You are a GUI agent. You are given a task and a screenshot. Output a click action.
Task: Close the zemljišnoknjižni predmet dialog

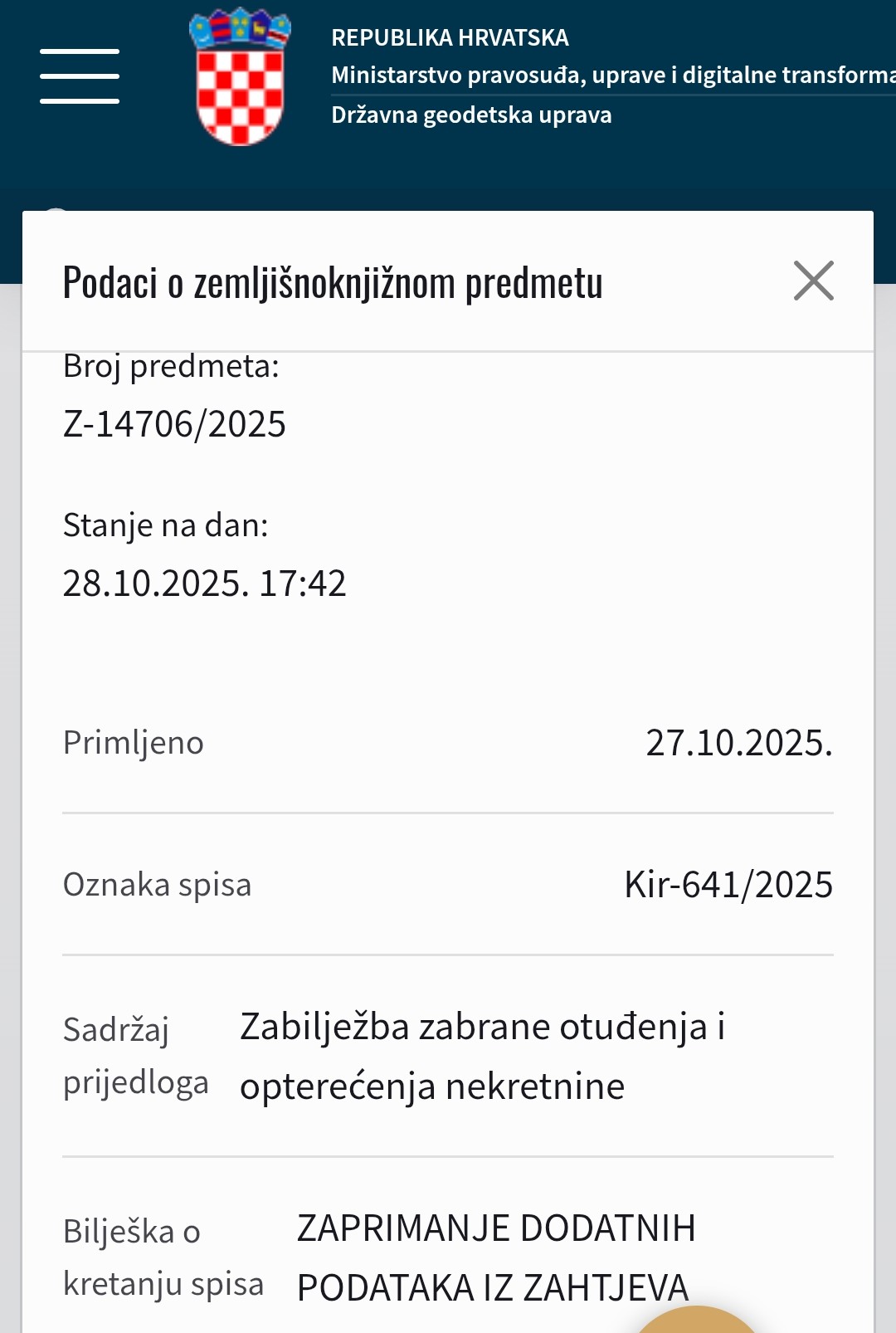tap(813, 281)
